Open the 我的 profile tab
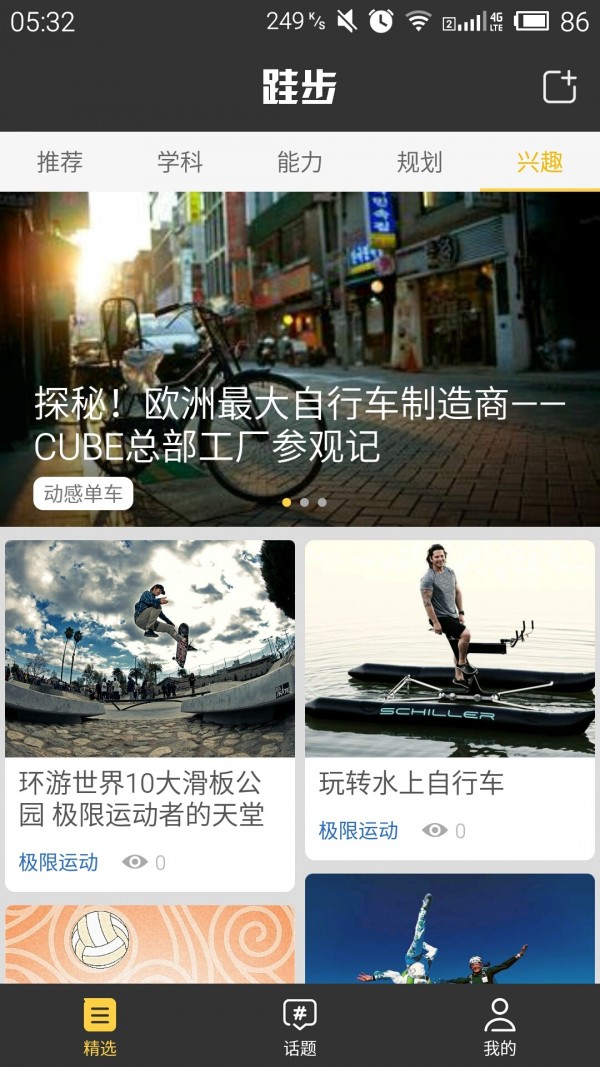Viewport: 600px width, 1067px height. [x=500, y=1027]
